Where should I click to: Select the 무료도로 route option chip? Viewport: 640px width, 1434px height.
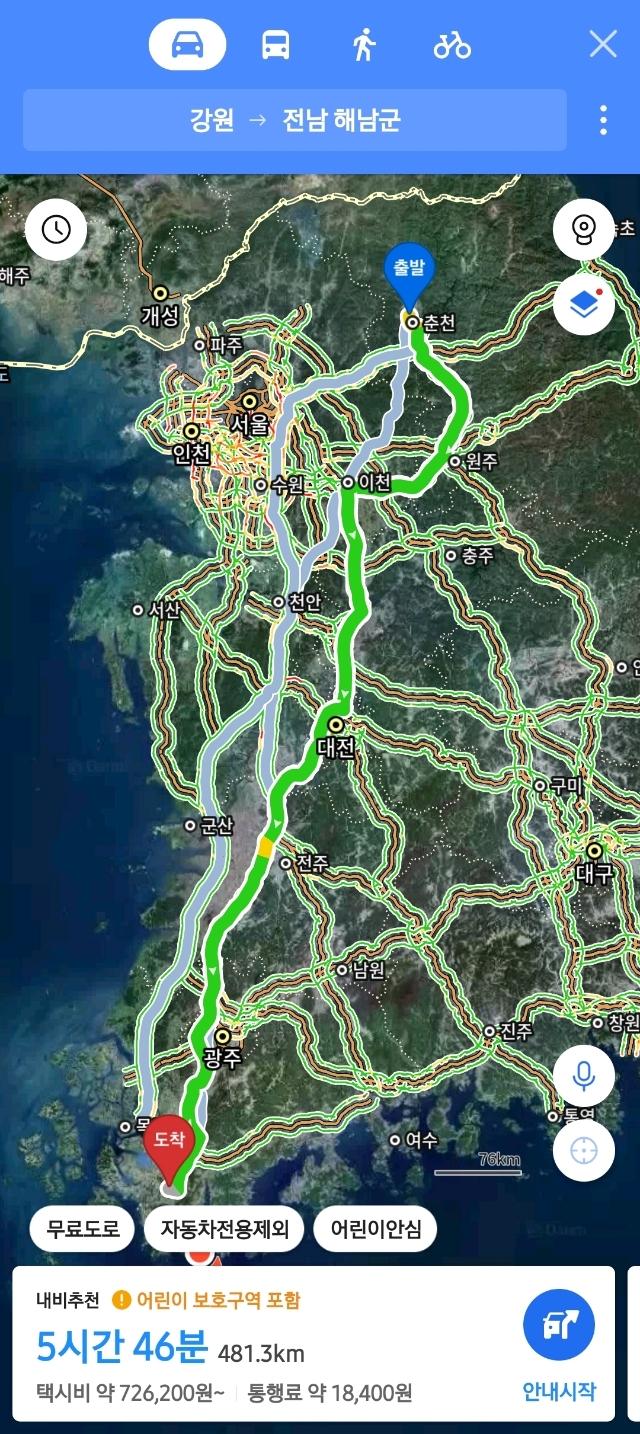click(83, 1229)
